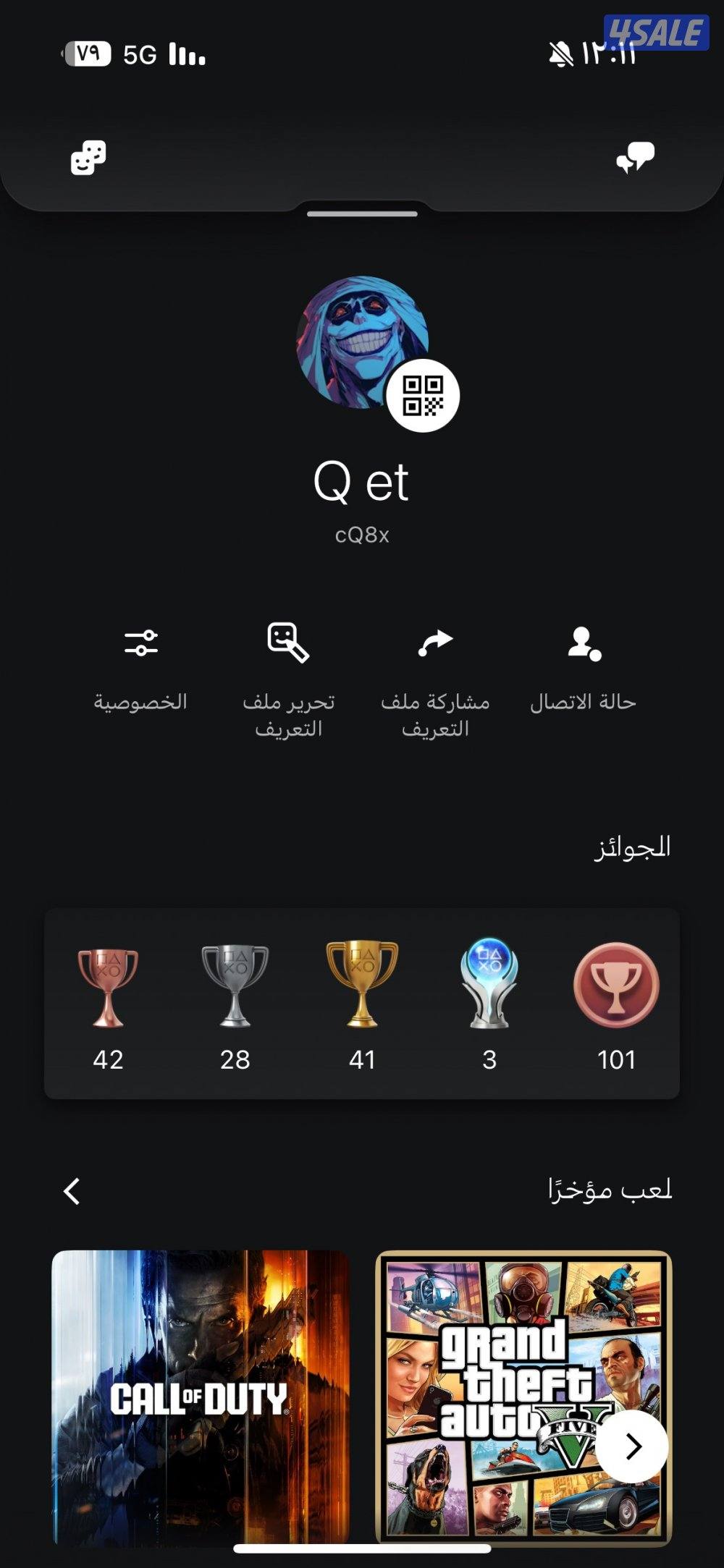Tap the QR code badge on the avatar
724x1568 pixels.
(x=424, y=396)
